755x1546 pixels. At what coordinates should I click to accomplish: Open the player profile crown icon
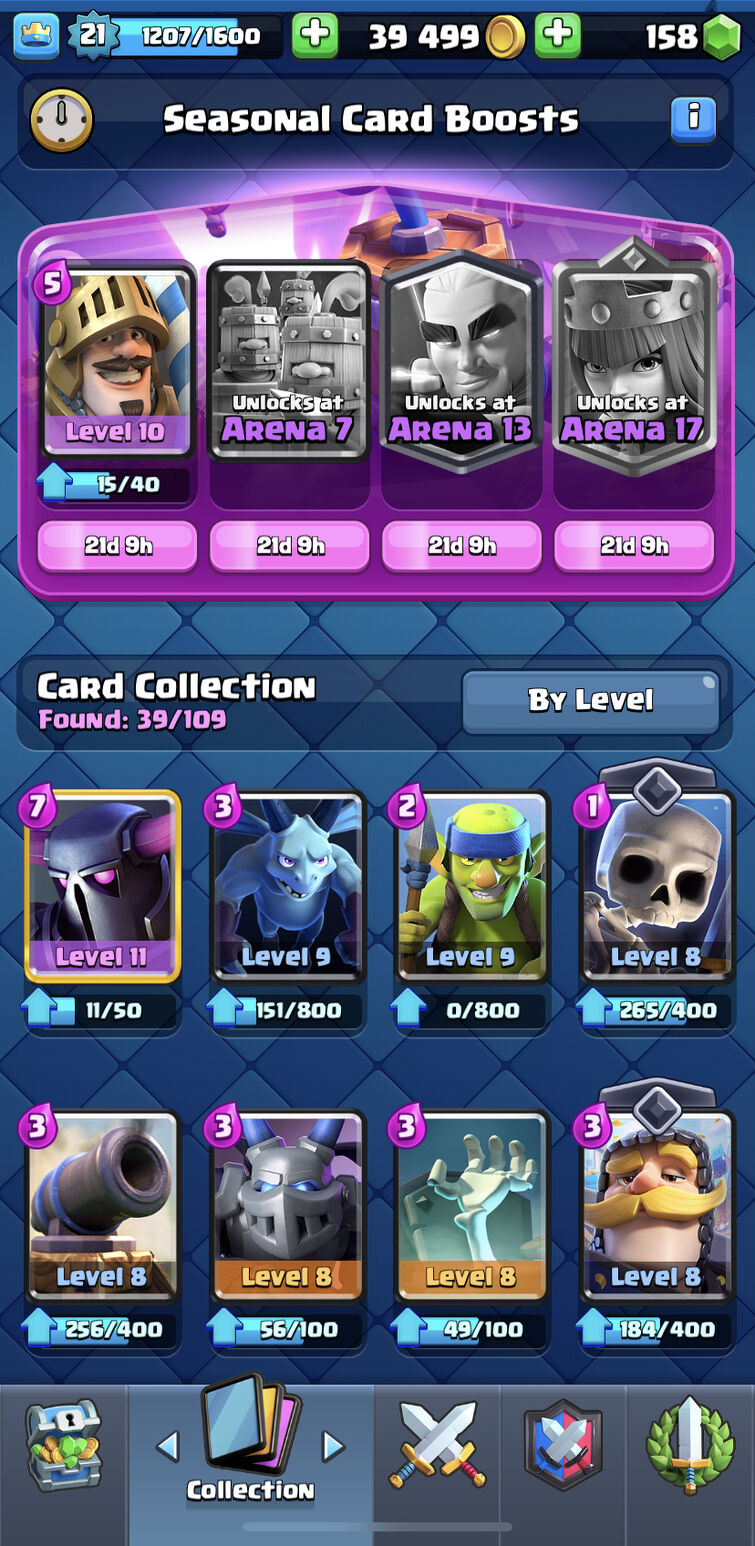(x=36, y=36)
